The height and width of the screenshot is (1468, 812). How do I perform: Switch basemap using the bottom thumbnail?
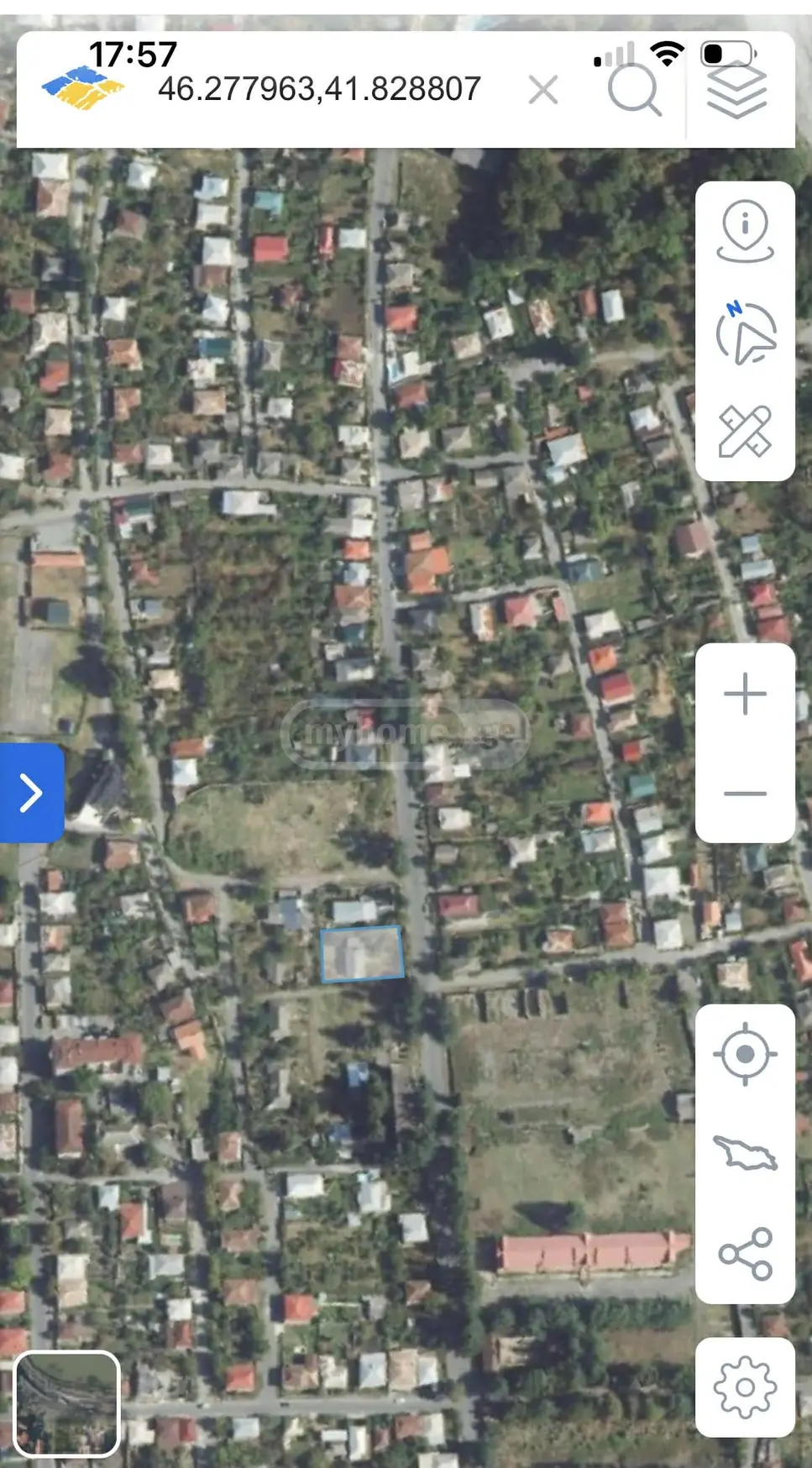pos(67,1403)
